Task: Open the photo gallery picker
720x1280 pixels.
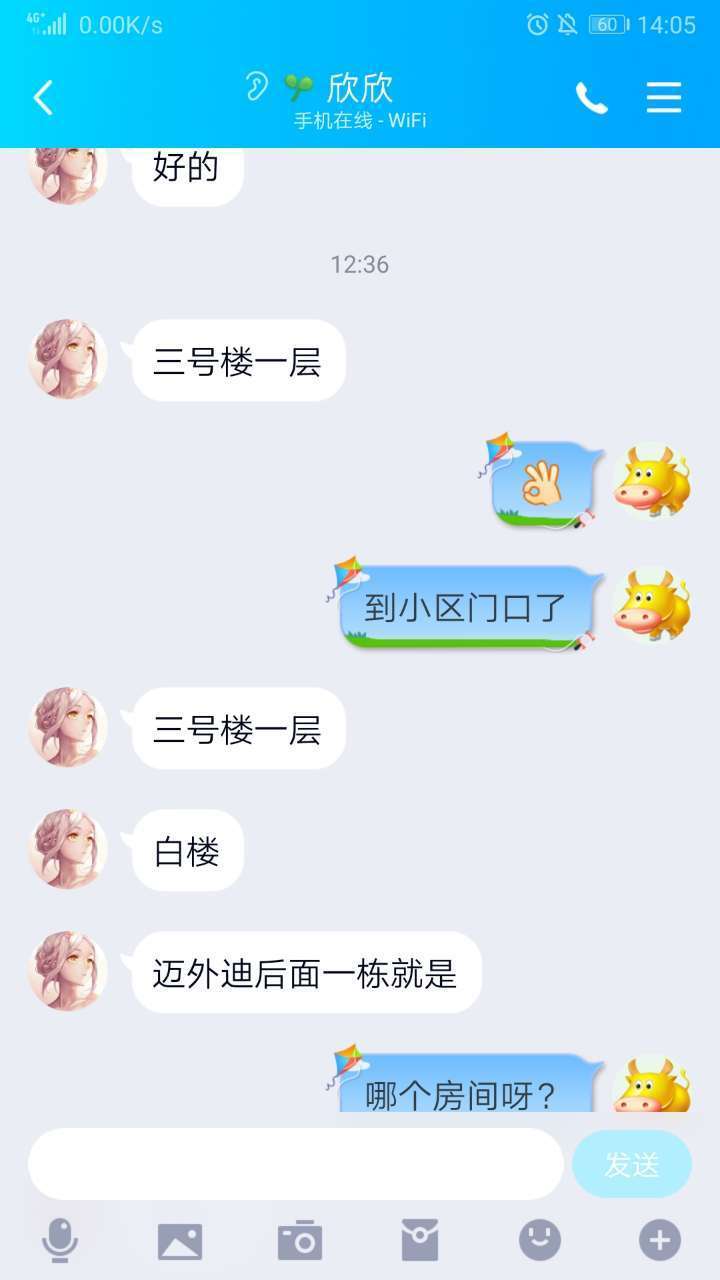Action: [180, 1240]
